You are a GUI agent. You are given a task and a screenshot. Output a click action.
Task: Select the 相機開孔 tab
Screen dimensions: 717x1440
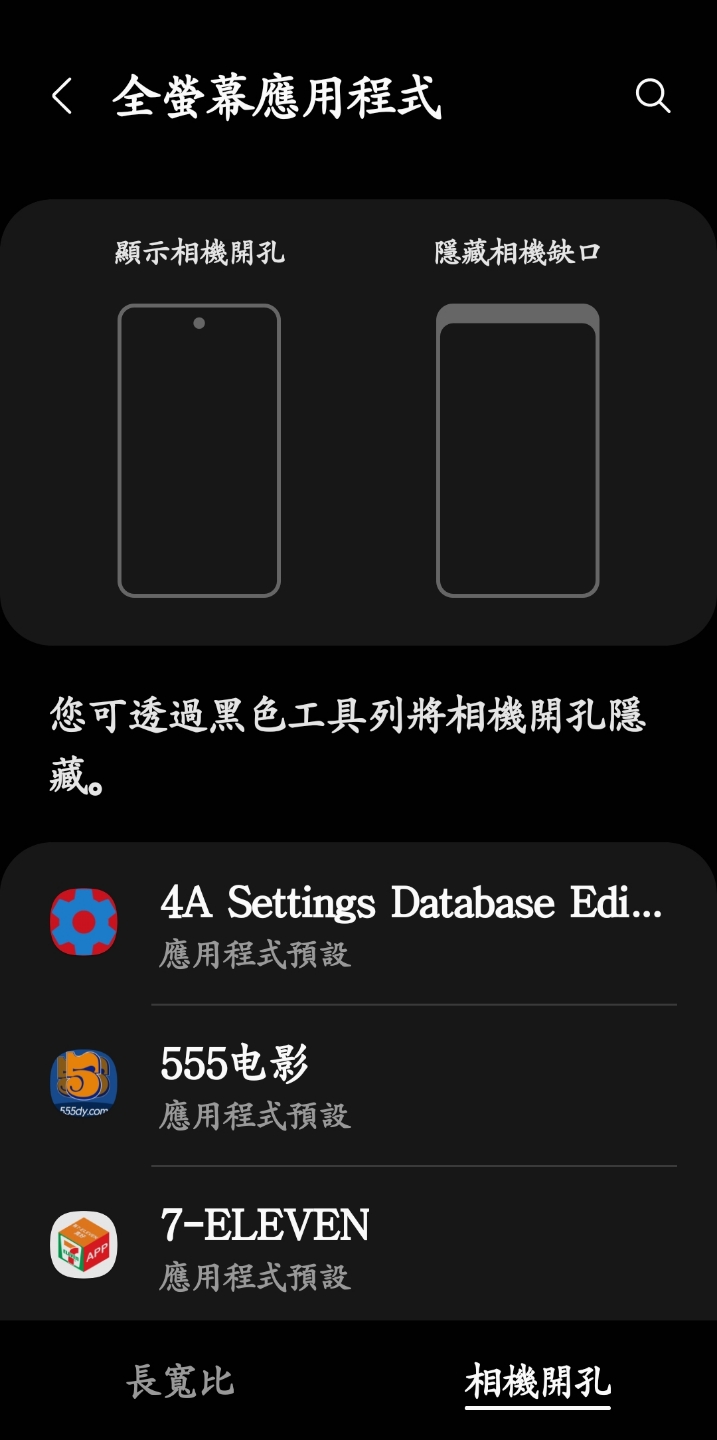[537, 1381]
